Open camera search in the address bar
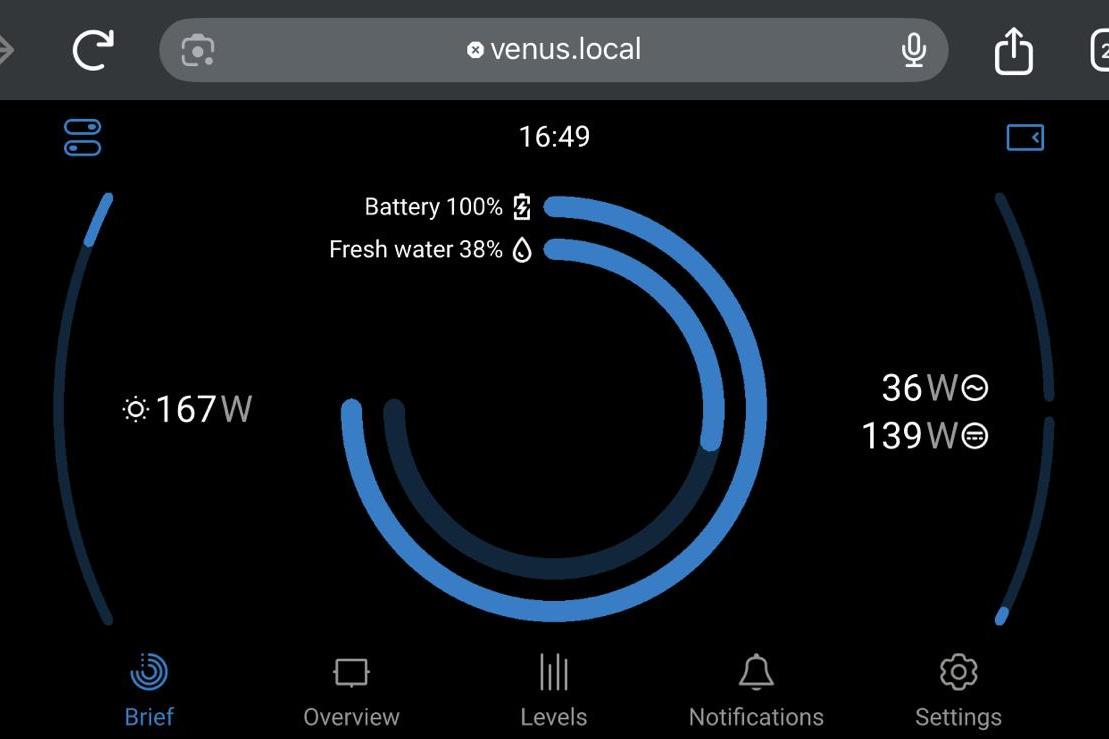Image resolution: width=1109 pixels, height=739 pixels. 198,50
